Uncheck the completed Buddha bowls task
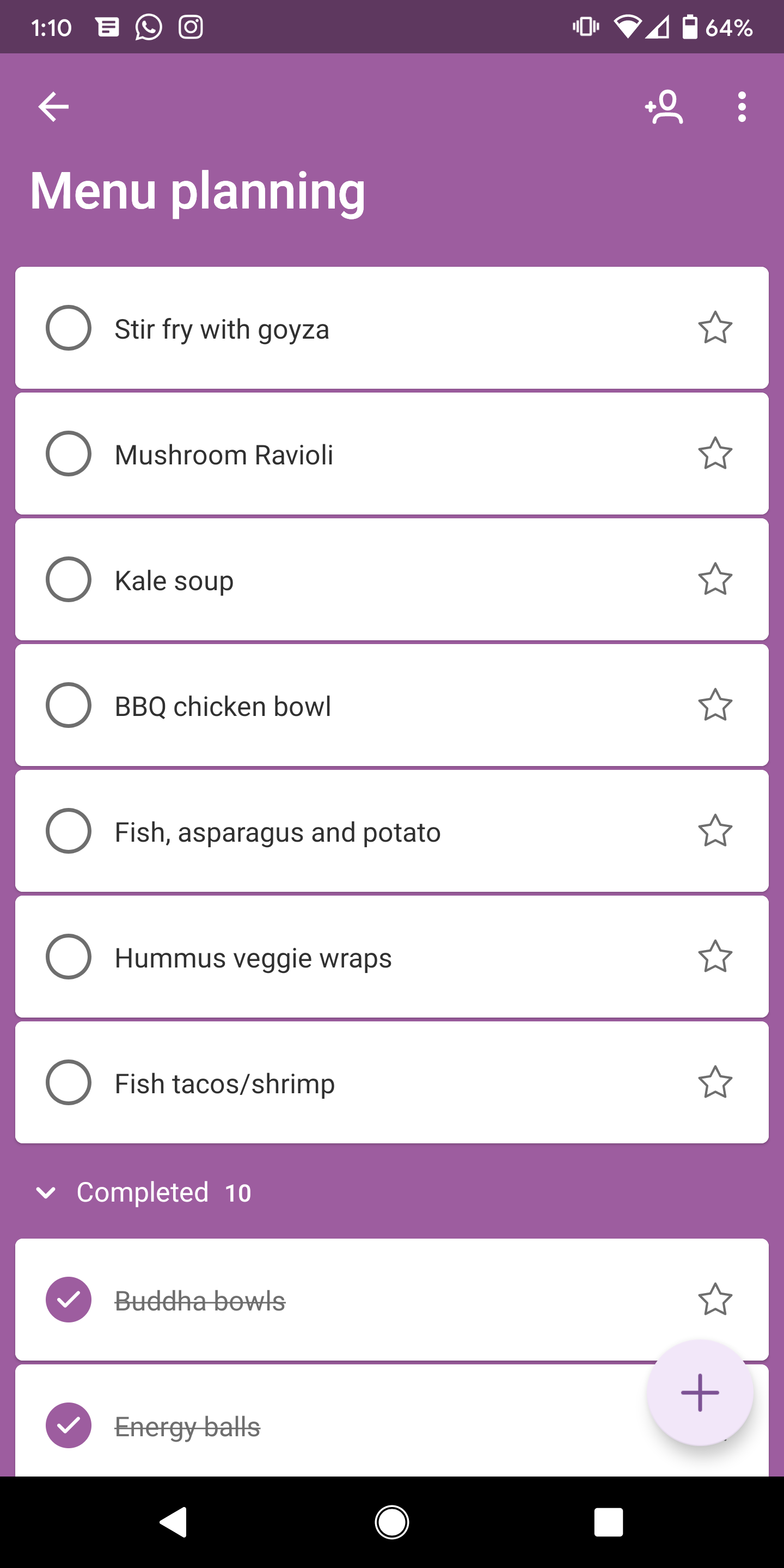Screen dimensions: 784x1568 [69, 1300]
